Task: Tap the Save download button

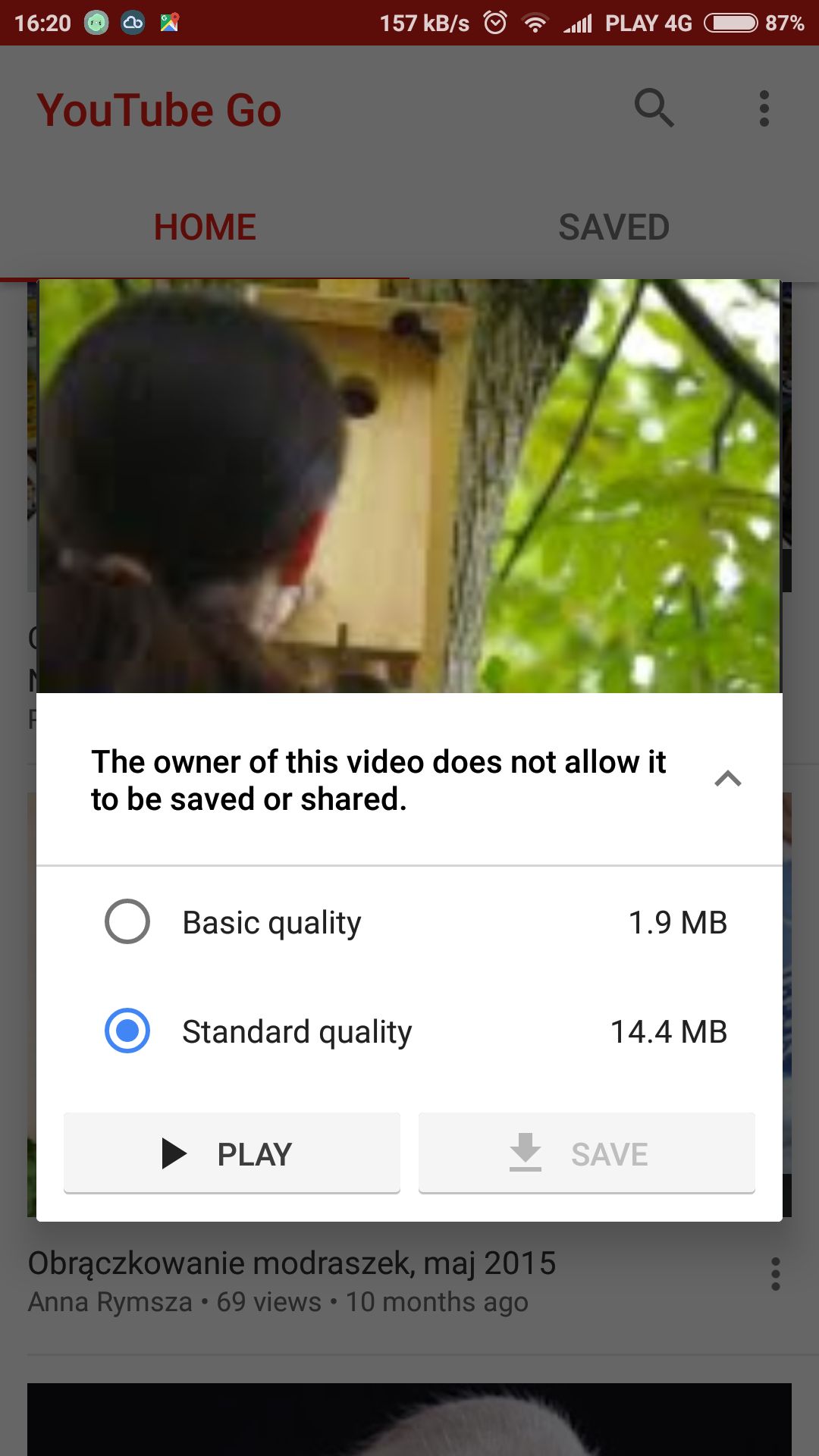Action: (587, 1153)
